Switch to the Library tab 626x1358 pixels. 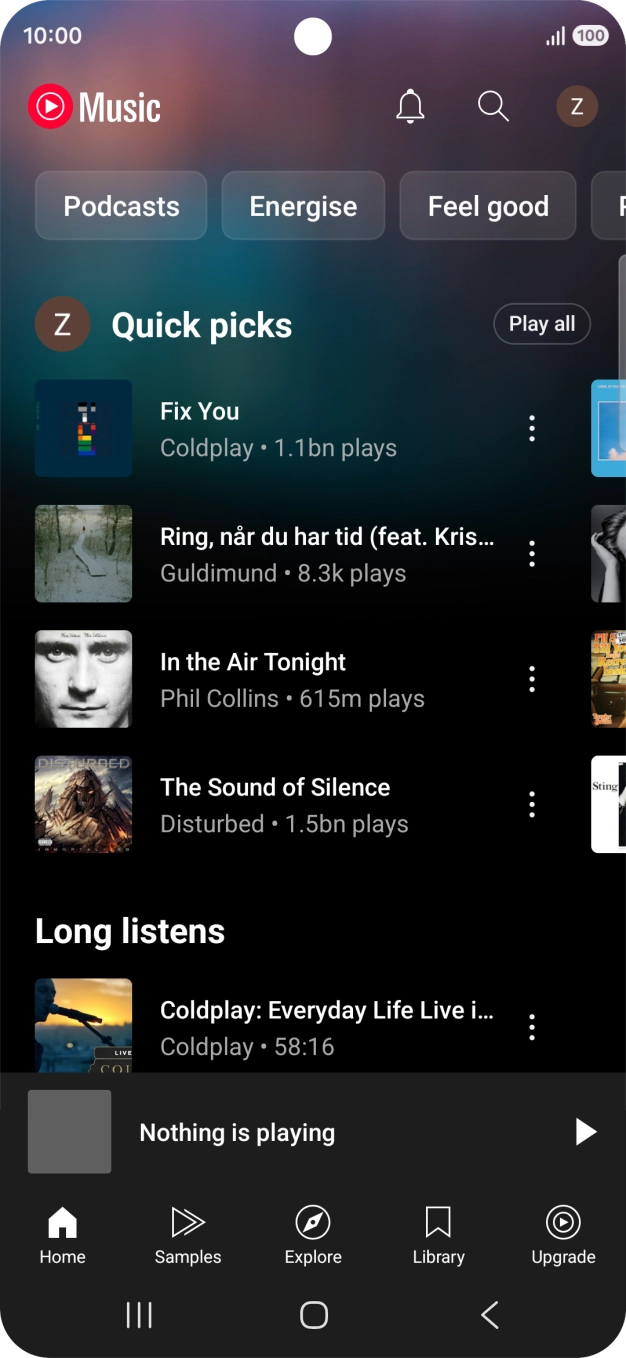click(x=438, y=1235)
